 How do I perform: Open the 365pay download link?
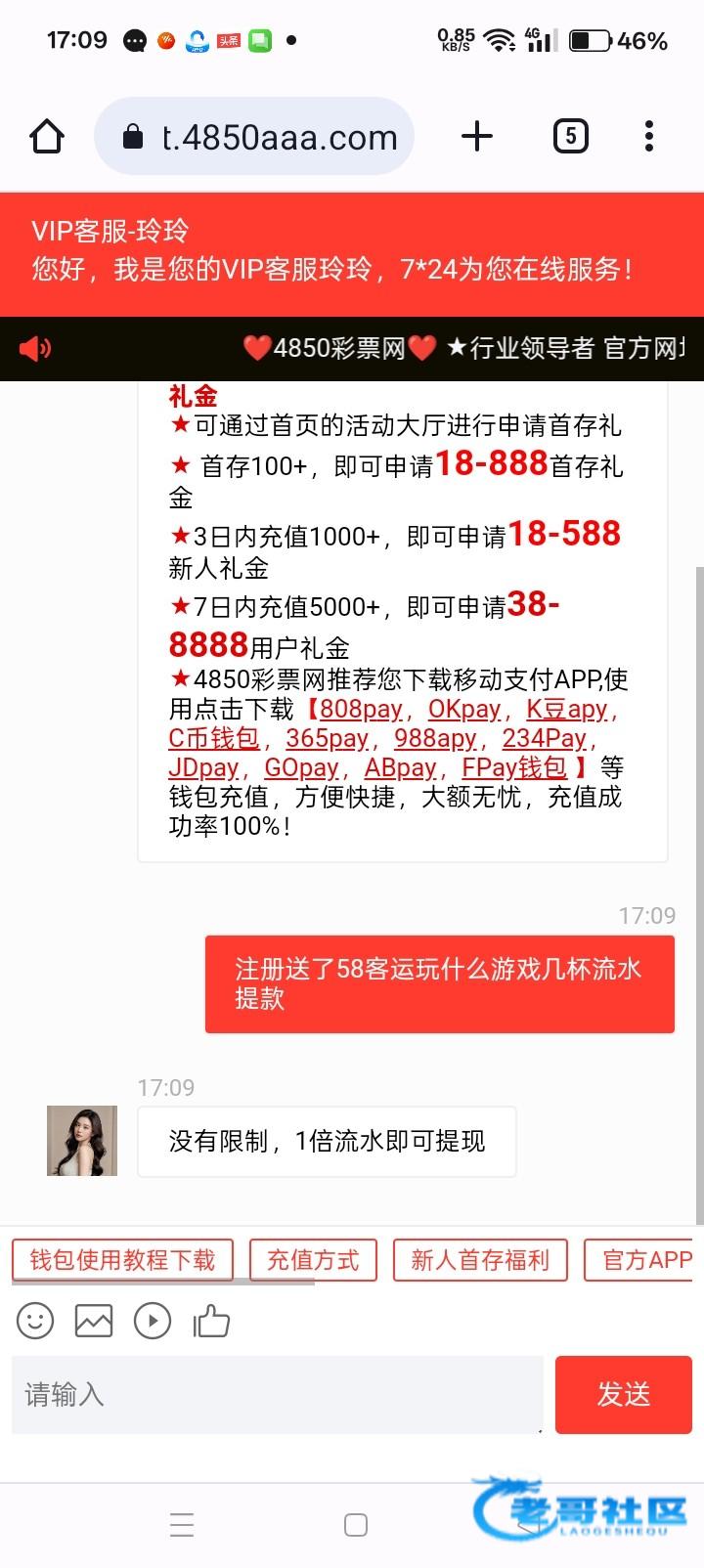(327, 738)
